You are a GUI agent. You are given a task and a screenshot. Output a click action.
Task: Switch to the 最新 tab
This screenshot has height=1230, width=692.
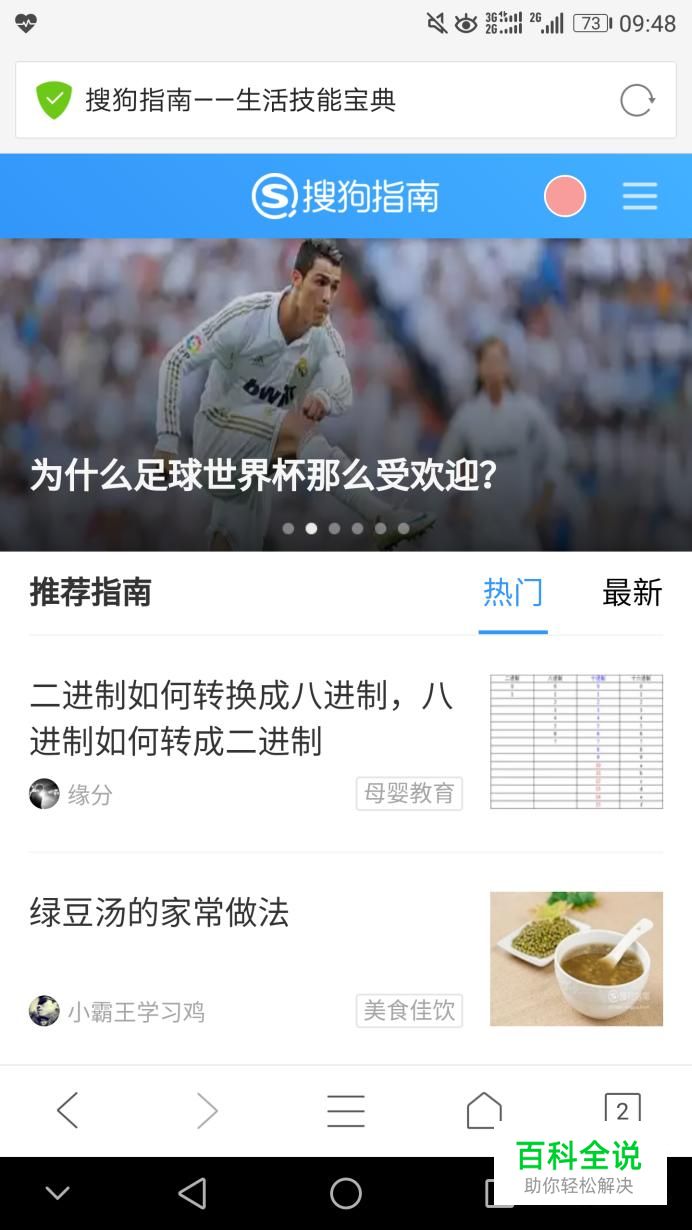coord(632,592)
